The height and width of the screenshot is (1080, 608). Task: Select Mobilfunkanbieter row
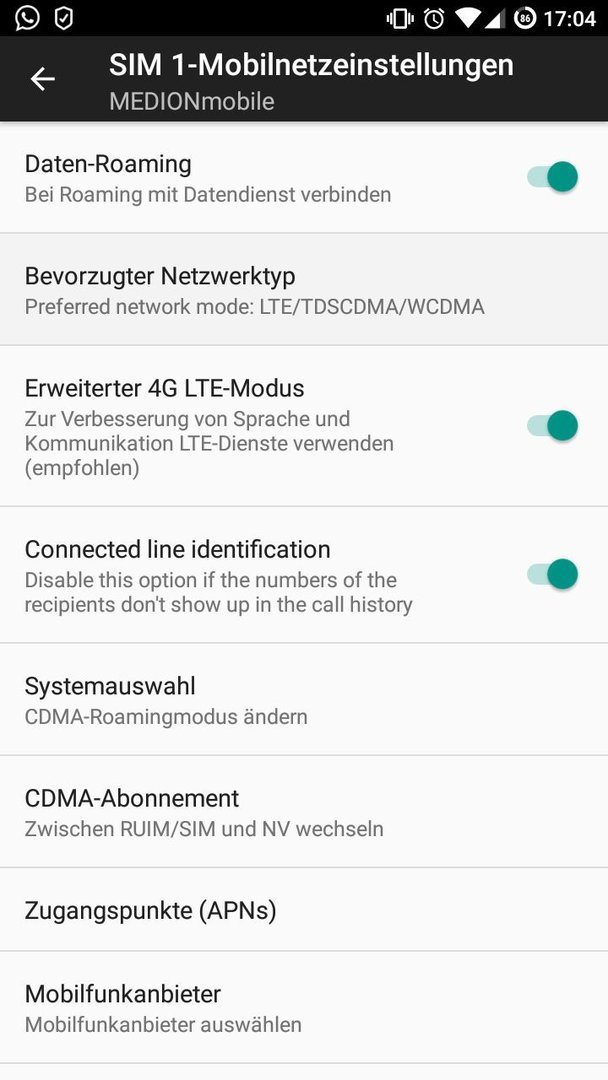(304, 1008)
